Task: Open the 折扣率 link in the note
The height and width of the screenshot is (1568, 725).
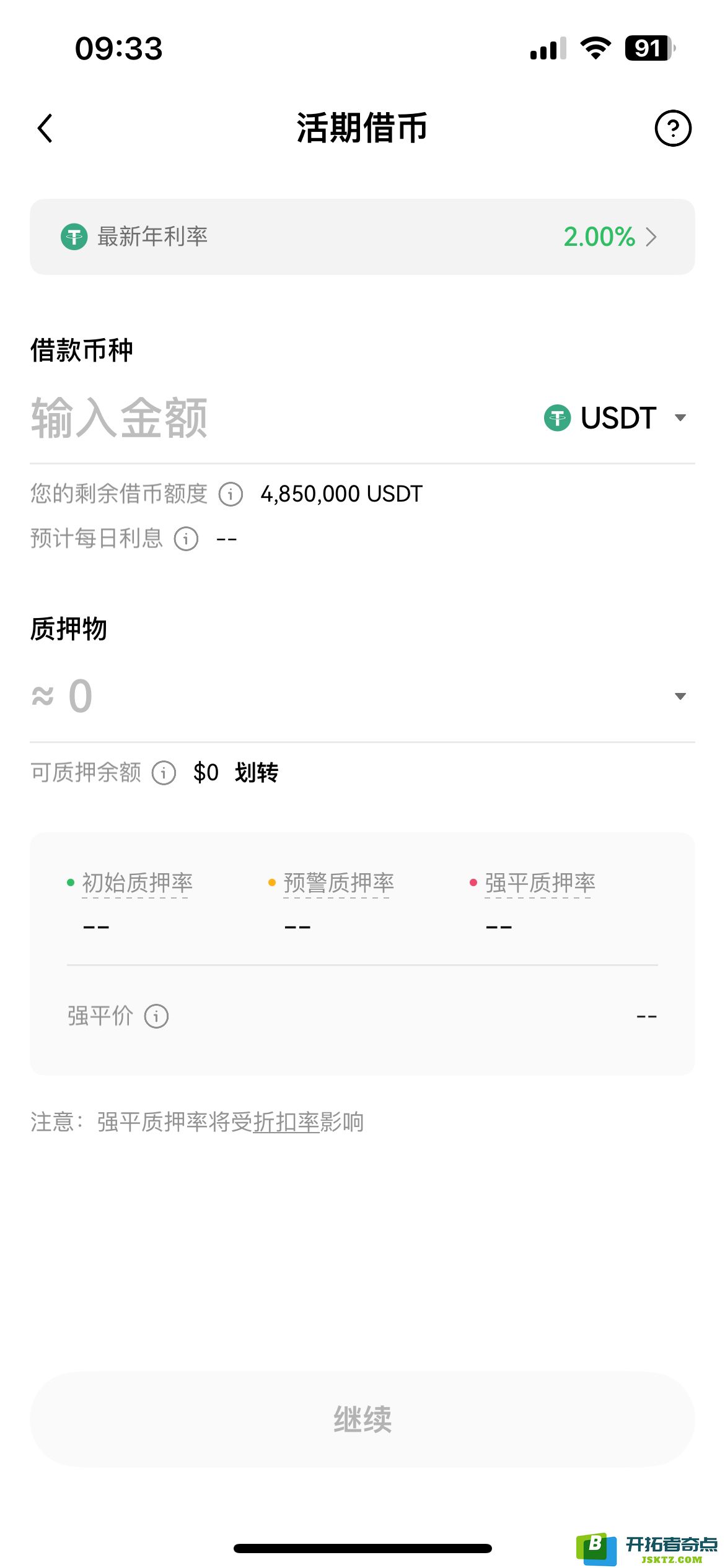Action: [x=286, y=1122]
